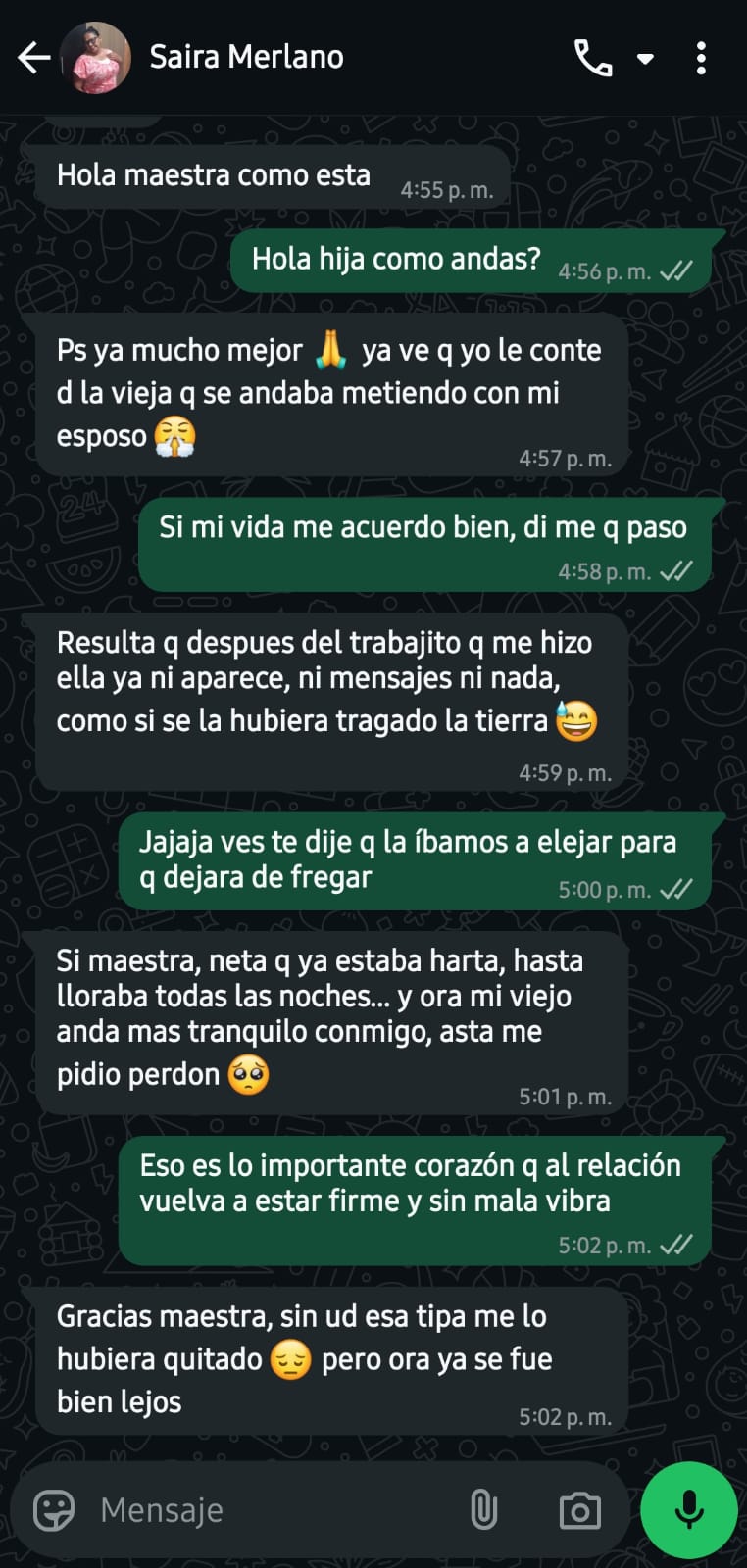This screenshot has height=1568, width=747.
Task: Open Saira Merlano's profile picture
Action: (x=95, y=58)
